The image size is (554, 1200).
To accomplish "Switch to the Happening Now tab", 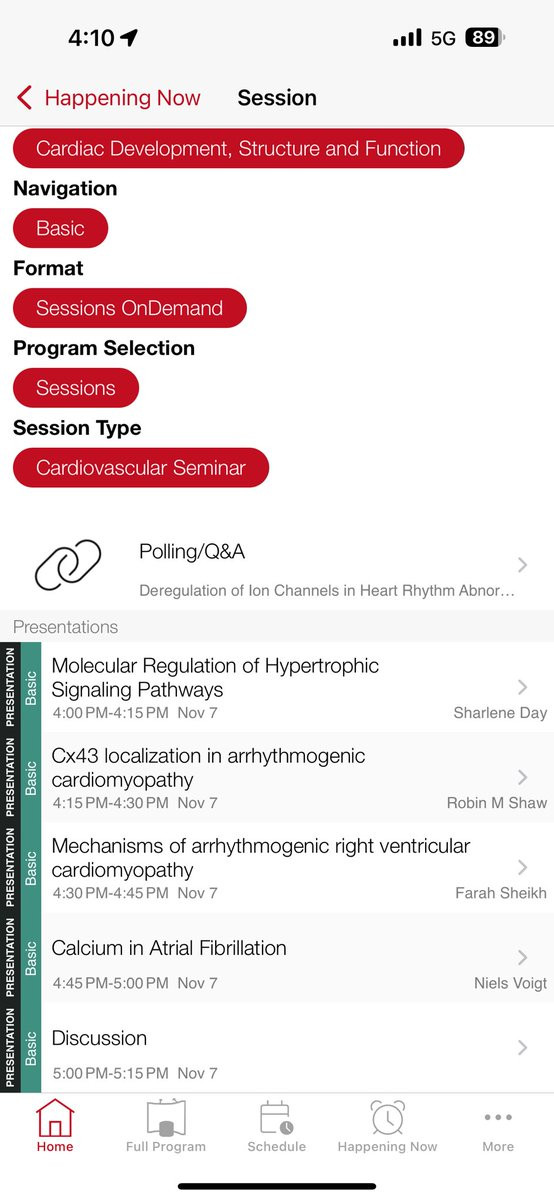I will [387, 1126].
